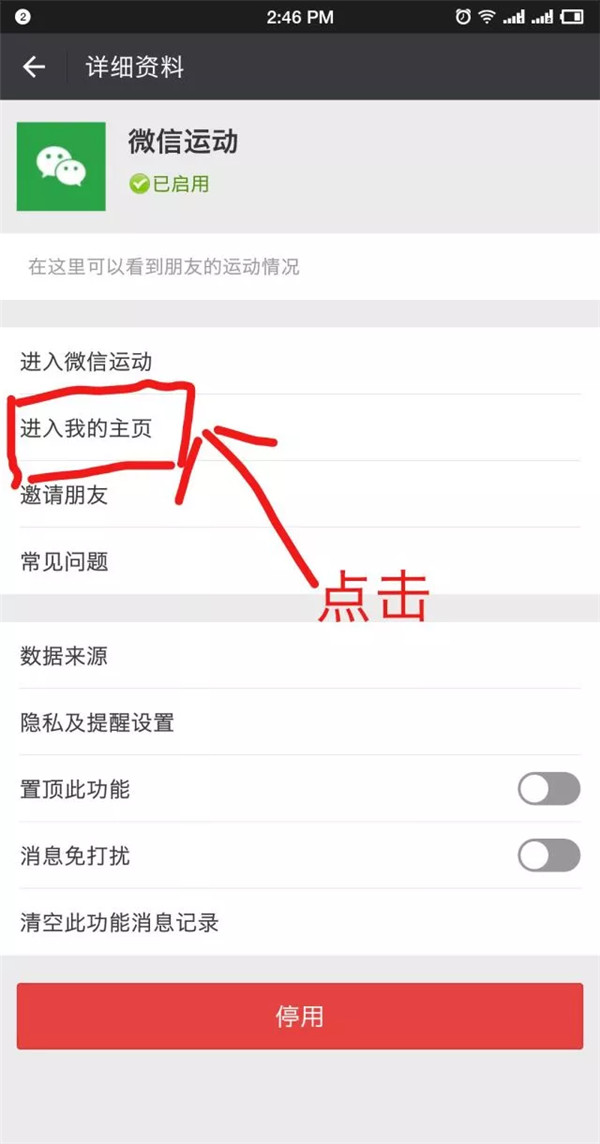Toggle 置顶此功能 switch
The width and height of the screenshot is (600, 1144).
tap(548, 789)
